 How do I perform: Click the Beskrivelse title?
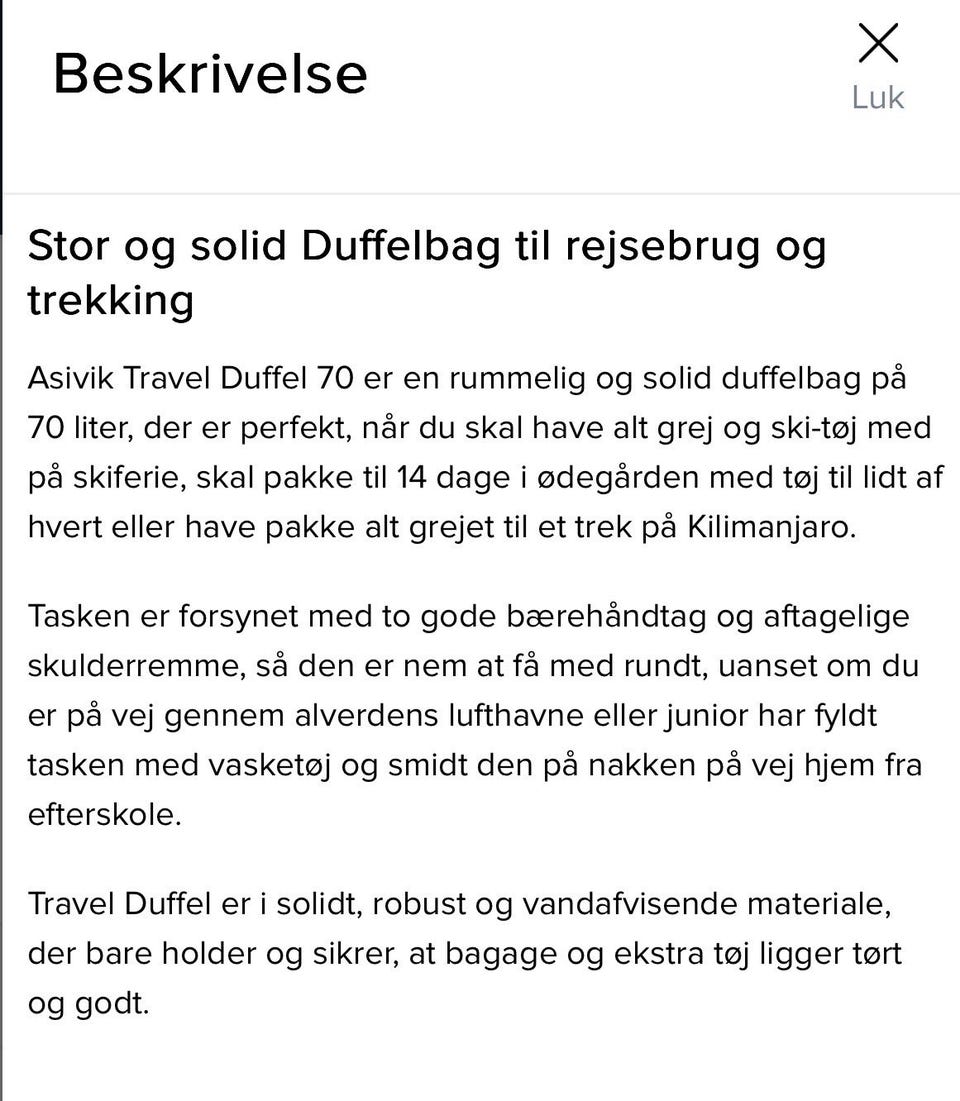210,72
